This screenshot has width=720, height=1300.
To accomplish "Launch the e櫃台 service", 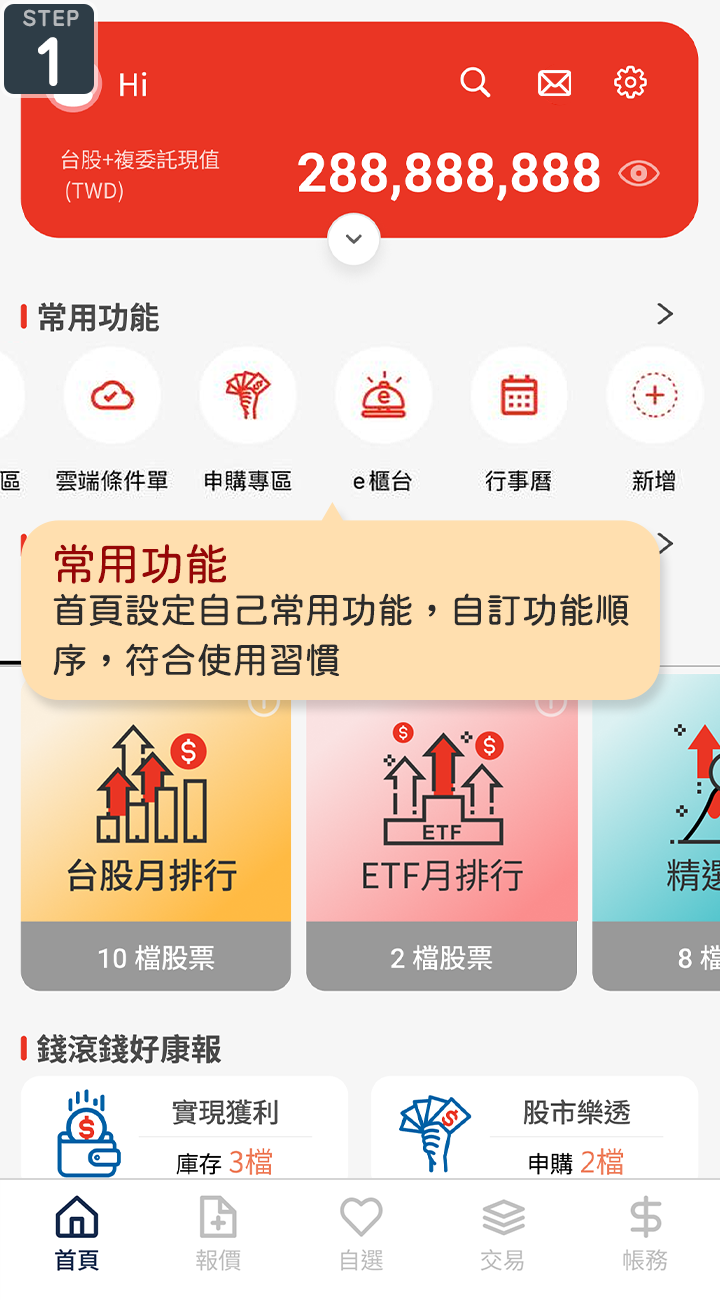I will [x=383, y=396].
